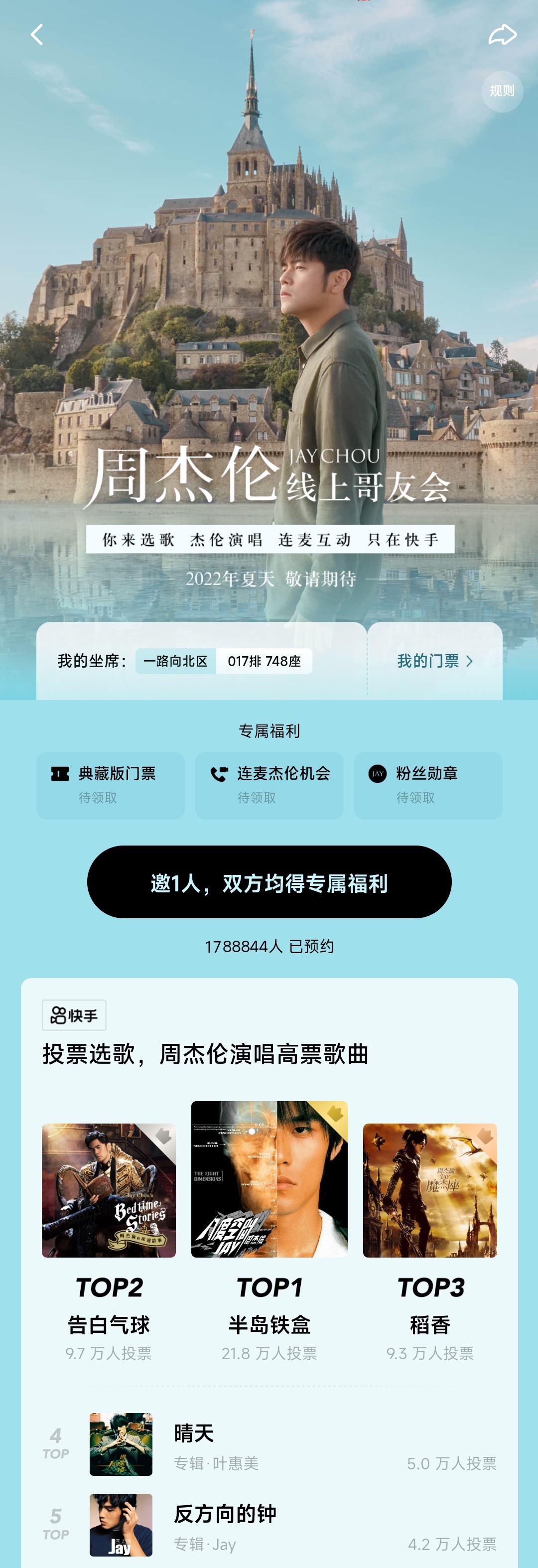Open 我的门票 my ticket link
This screenshot has width=538, height=1568.
[x=434, y=661]
